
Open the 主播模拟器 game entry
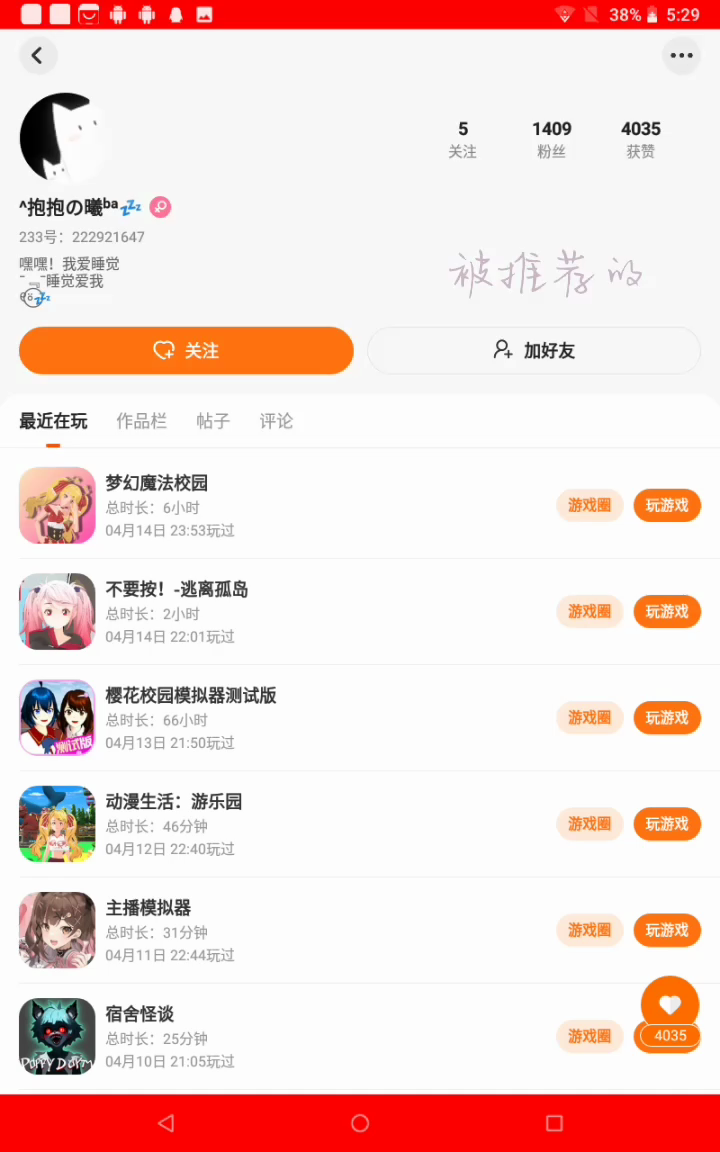[x=148, y=908]
